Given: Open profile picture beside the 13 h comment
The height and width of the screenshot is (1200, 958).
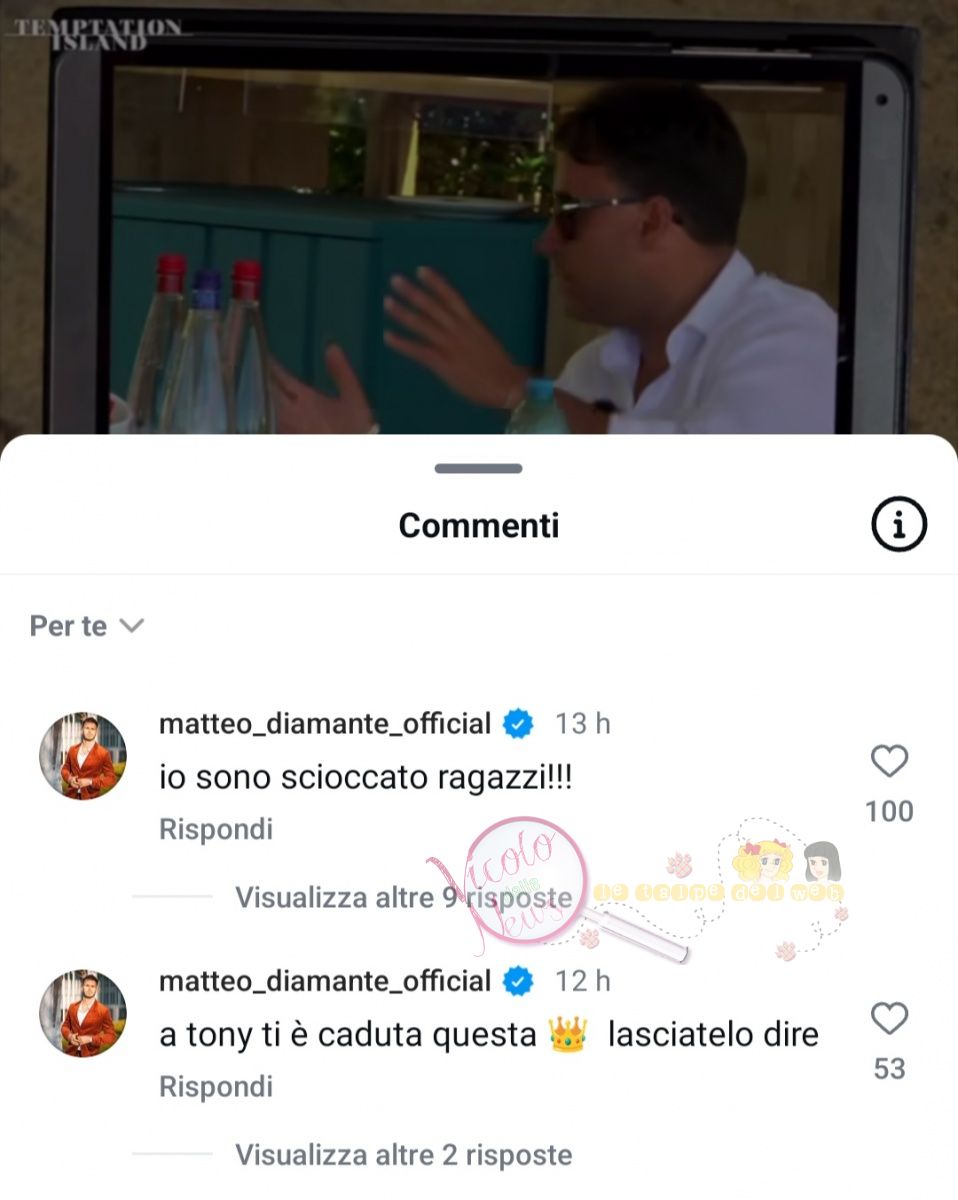Looking at the screenshot, I should [83, 756].
